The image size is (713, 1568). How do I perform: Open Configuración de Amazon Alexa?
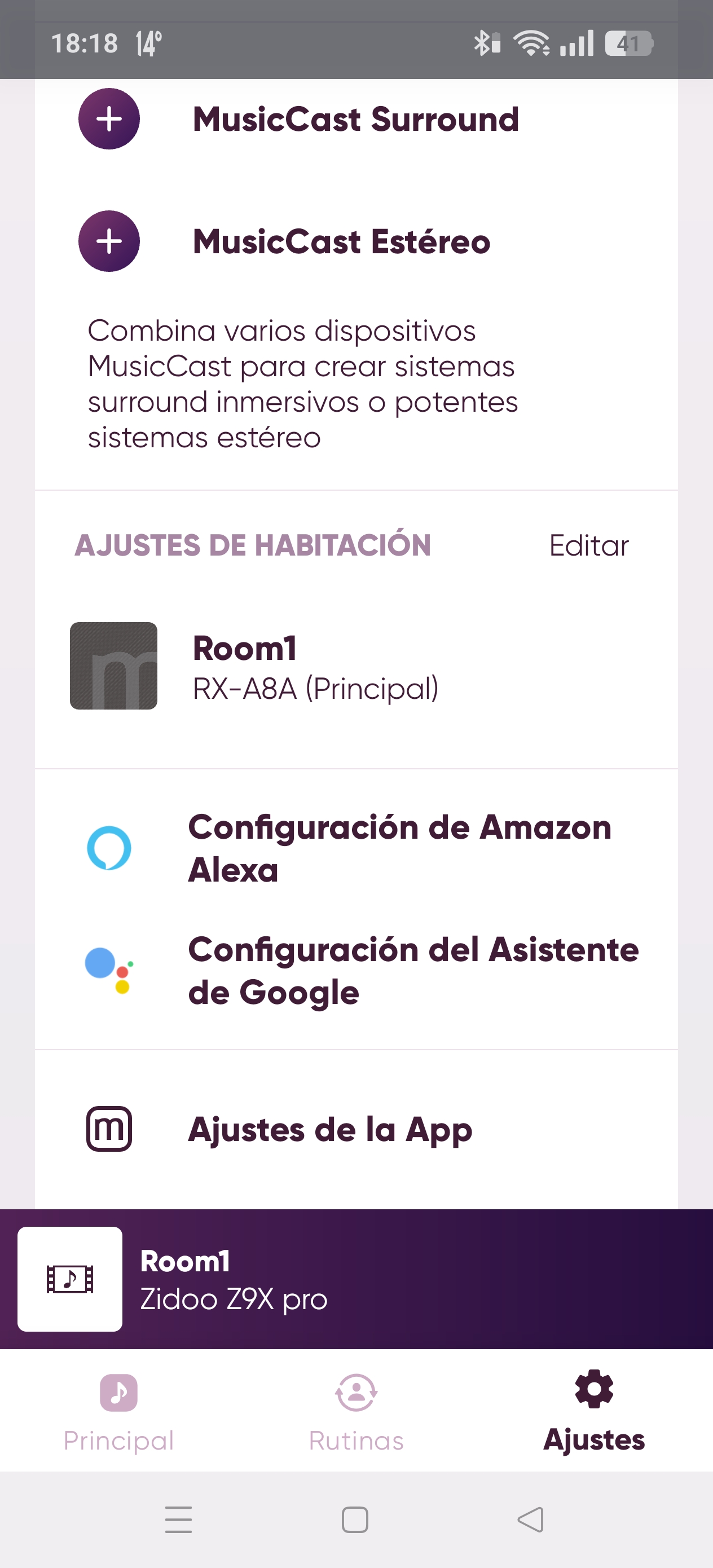click(x=356, y=848)
